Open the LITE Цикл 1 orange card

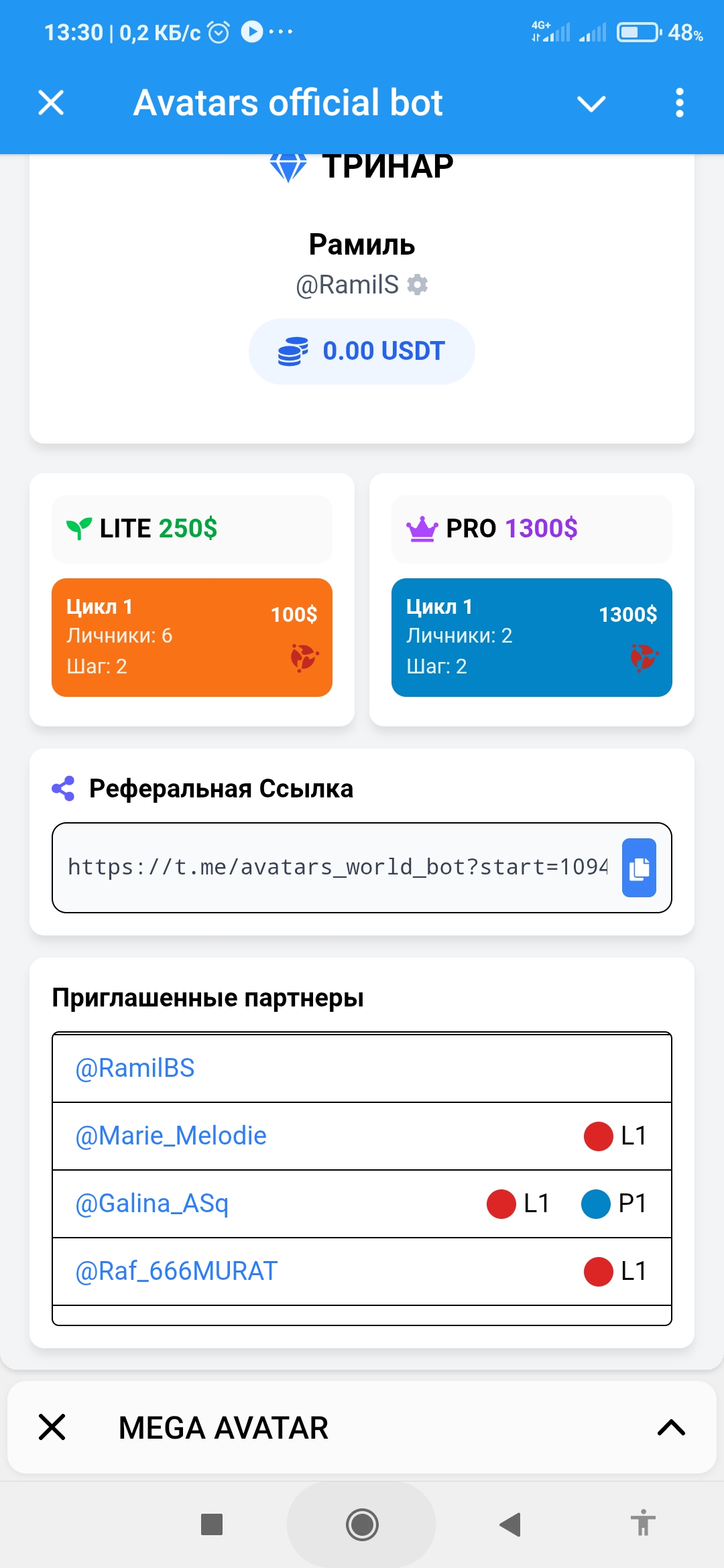pos(192,637)
